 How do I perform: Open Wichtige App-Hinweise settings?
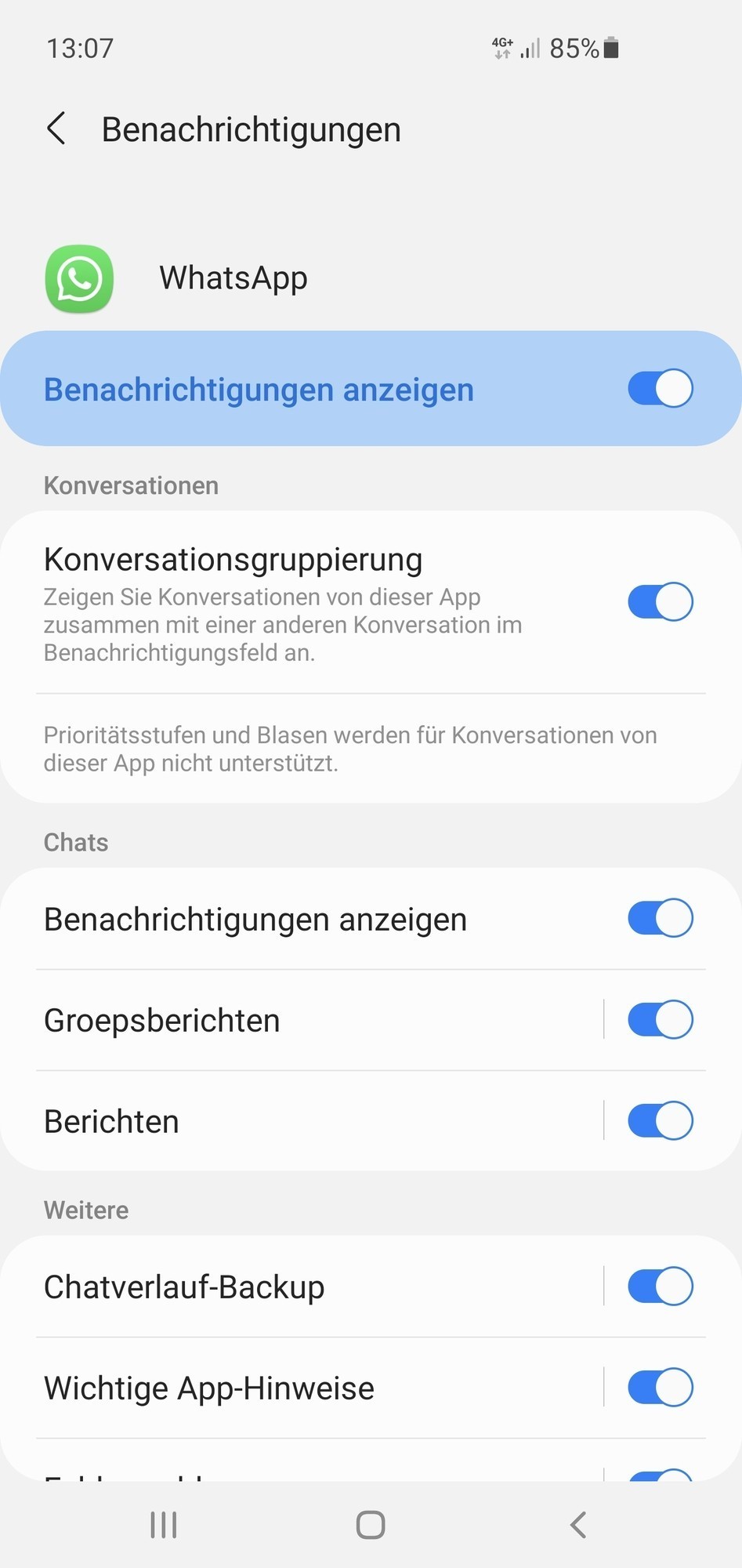coord(313,1388)
